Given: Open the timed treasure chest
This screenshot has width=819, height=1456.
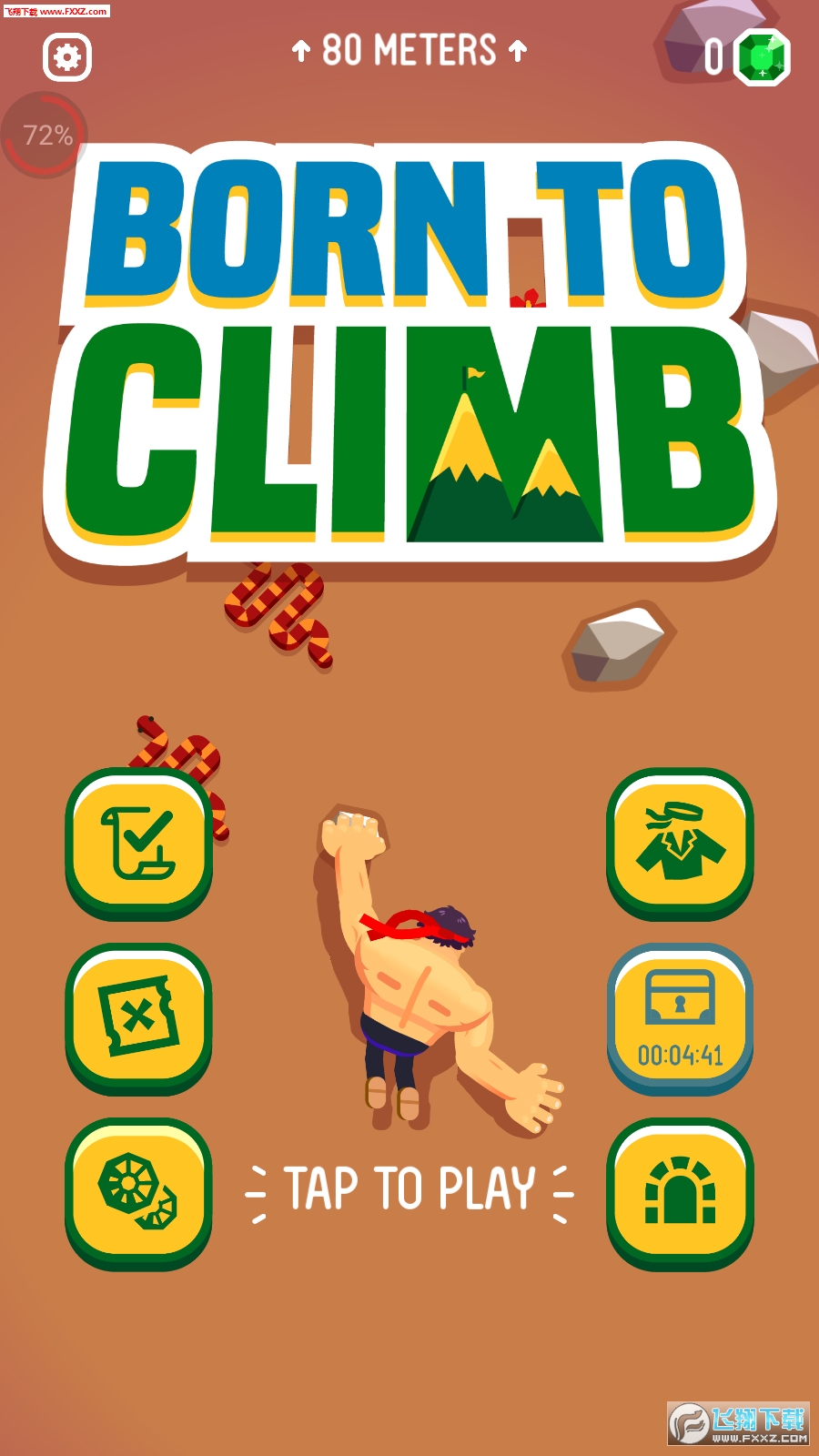Looking at the screenshot, I should click(x=680, y=1016).
